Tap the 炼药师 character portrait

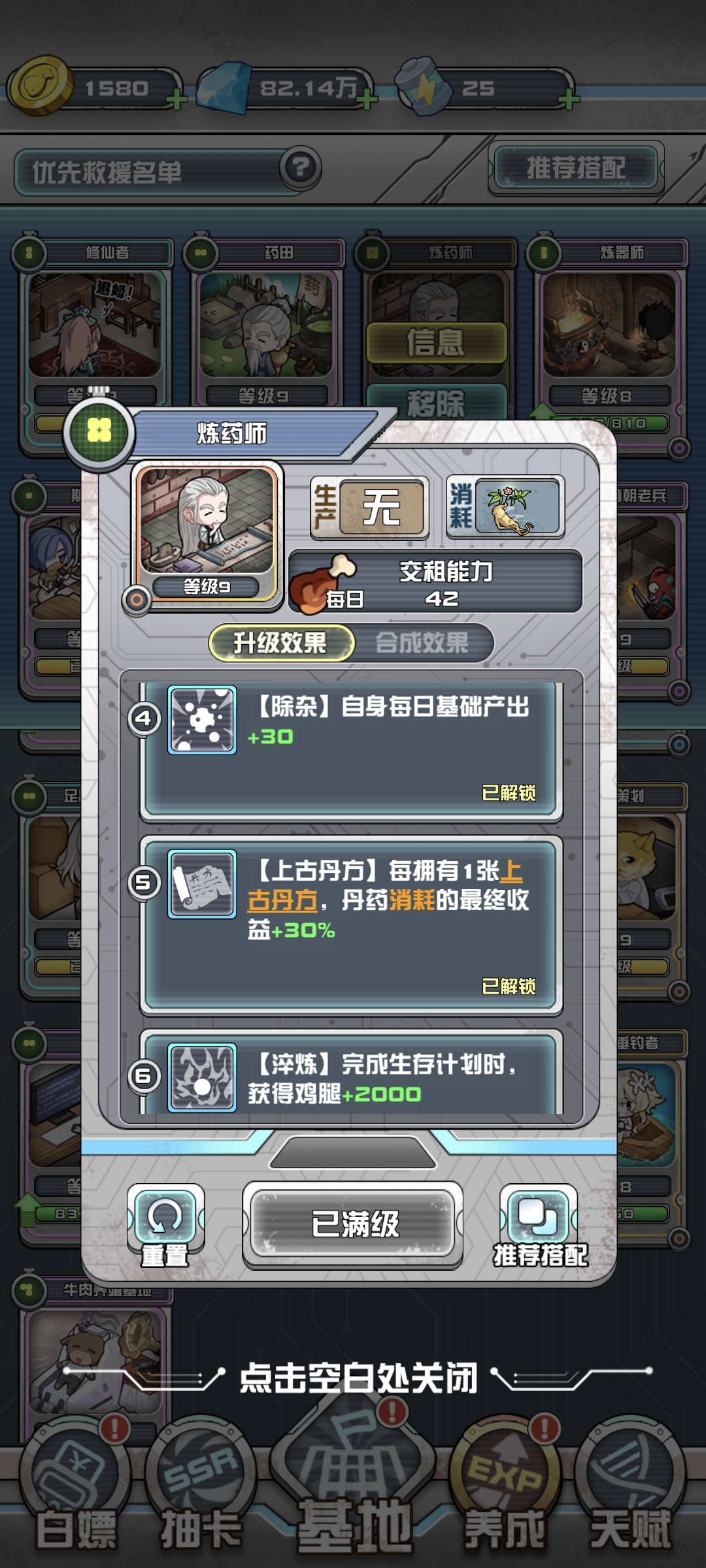pyautogui.click(x=207, y=521)
